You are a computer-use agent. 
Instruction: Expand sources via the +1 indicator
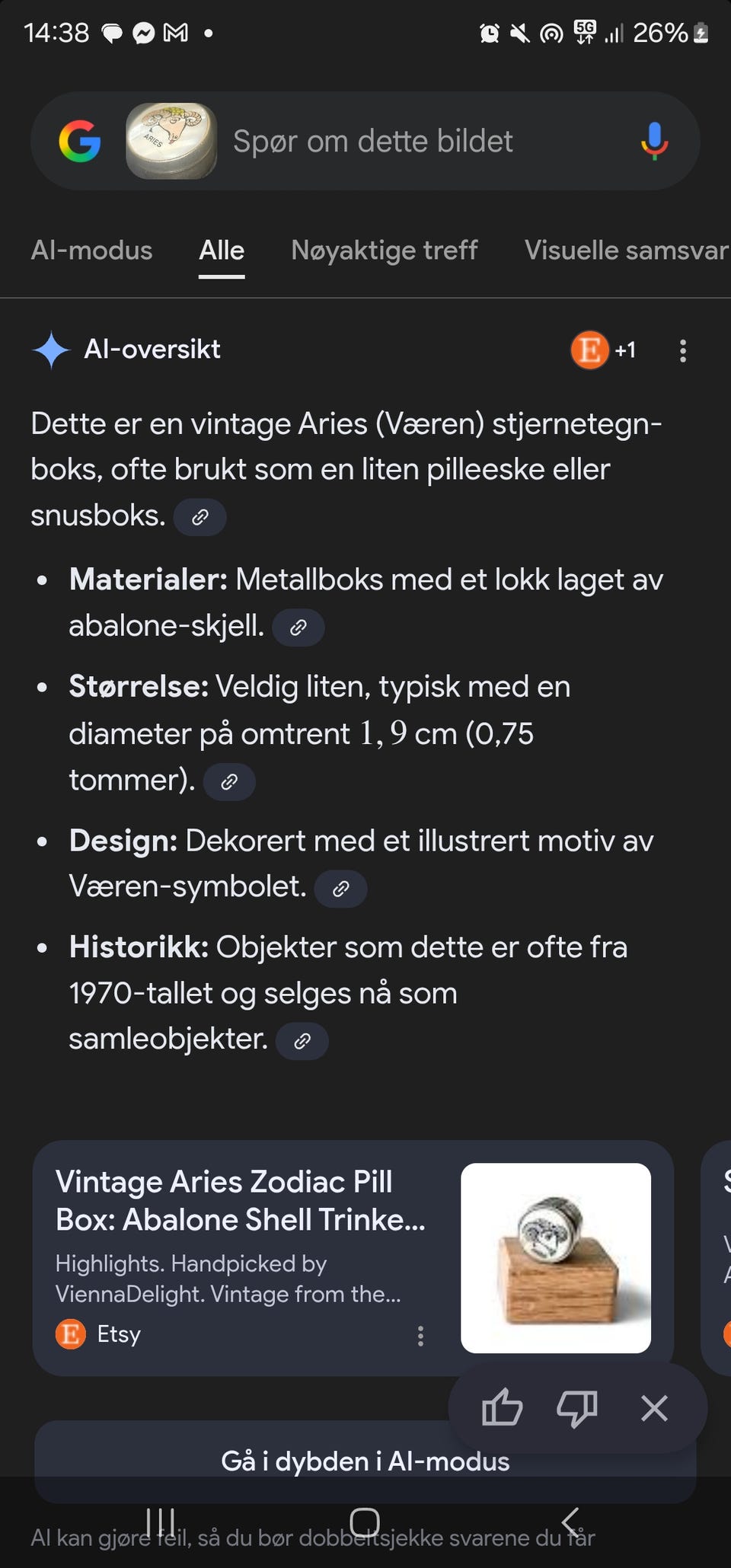(x=625, y=350)
